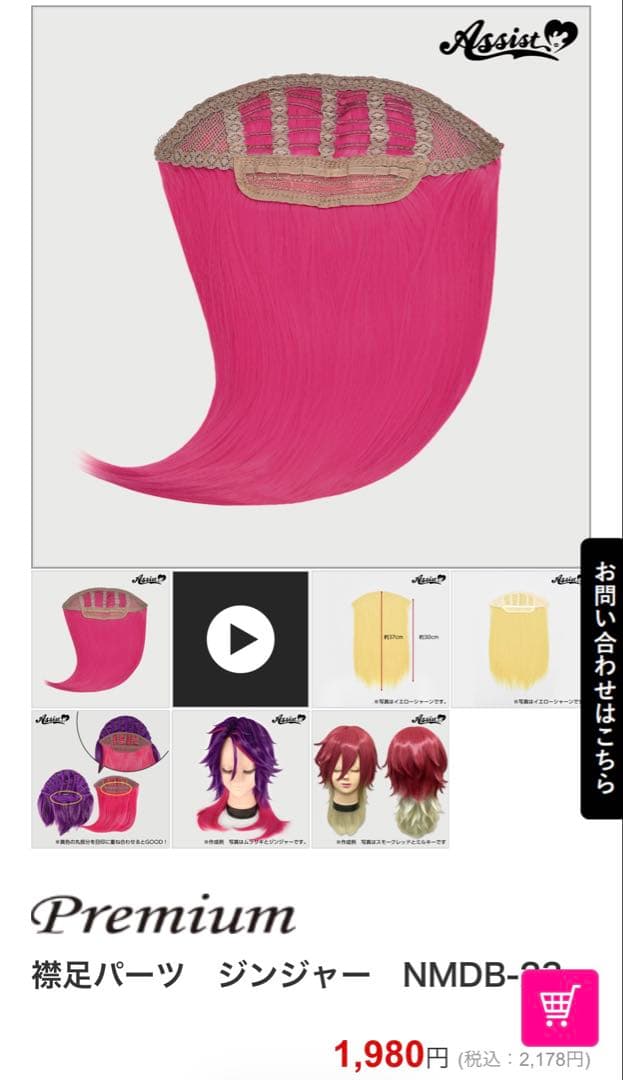The height and width of the screenshot is (1080, 623).
Task: Play the product video thumbnail
Action: click(240, 639)
